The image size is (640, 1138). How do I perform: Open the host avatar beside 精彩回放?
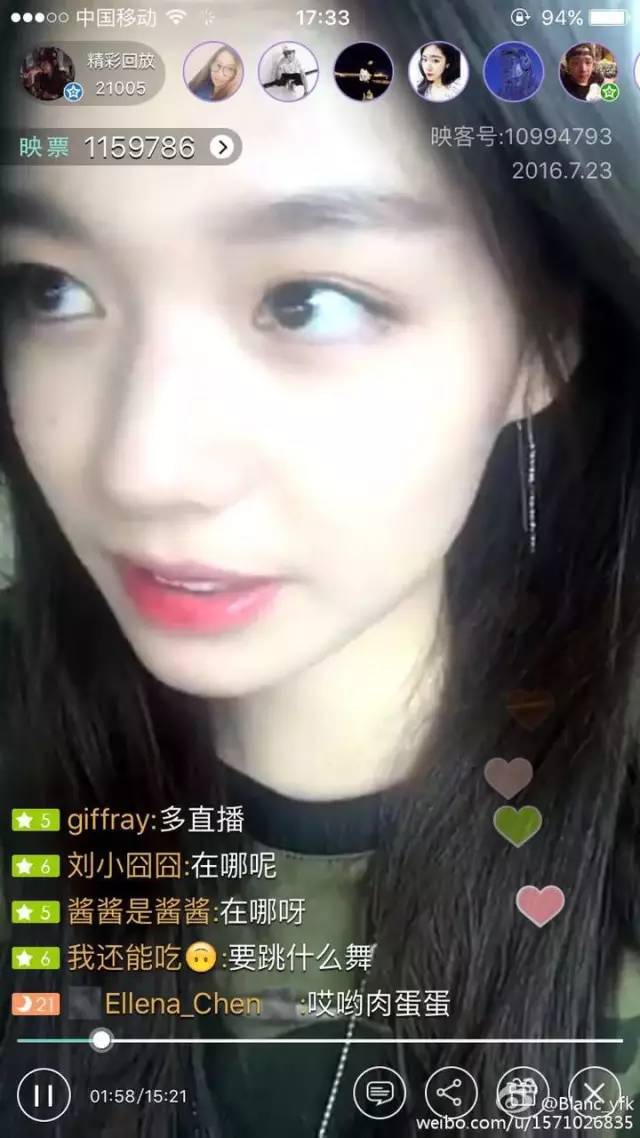[48, 74]
